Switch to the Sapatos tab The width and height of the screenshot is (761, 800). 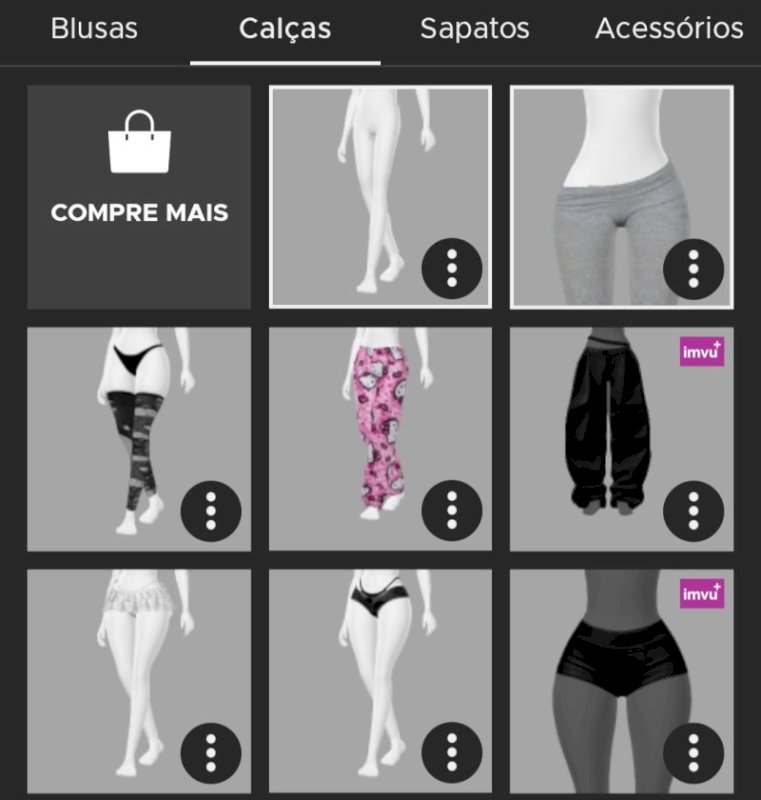(474, 28)
